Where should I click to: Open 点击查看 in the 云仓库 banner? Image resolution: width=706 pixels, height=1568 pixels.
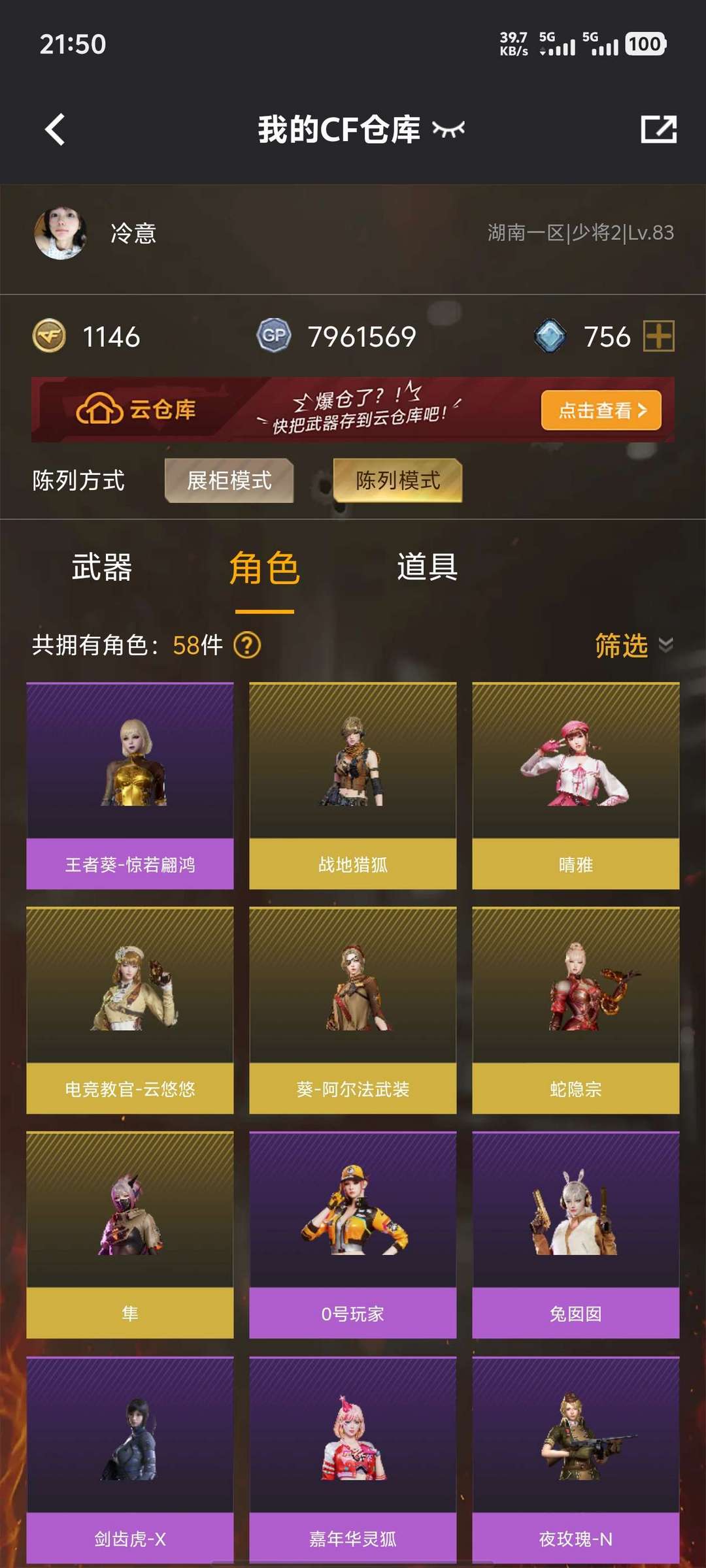click(601, 410)
